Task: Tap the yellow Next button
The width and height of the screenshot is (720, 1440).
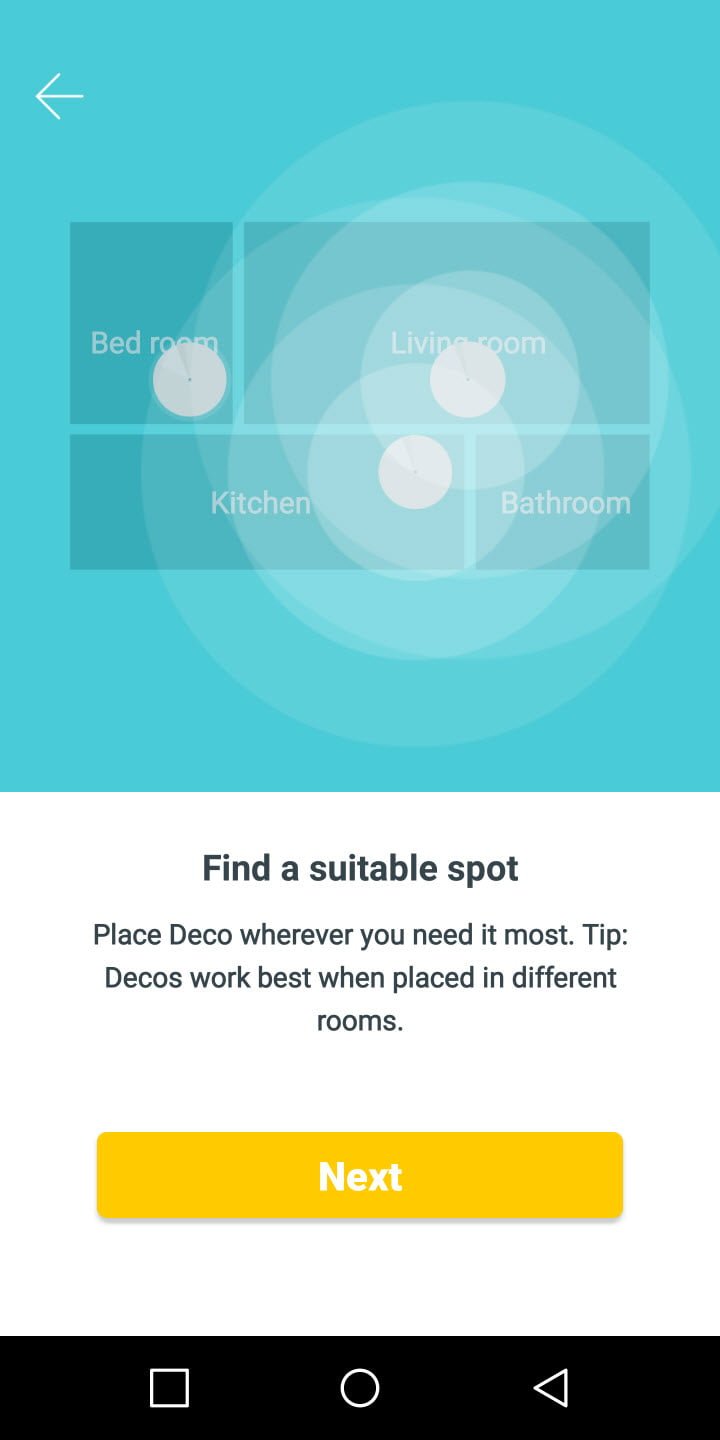Action: point(360,1175)
